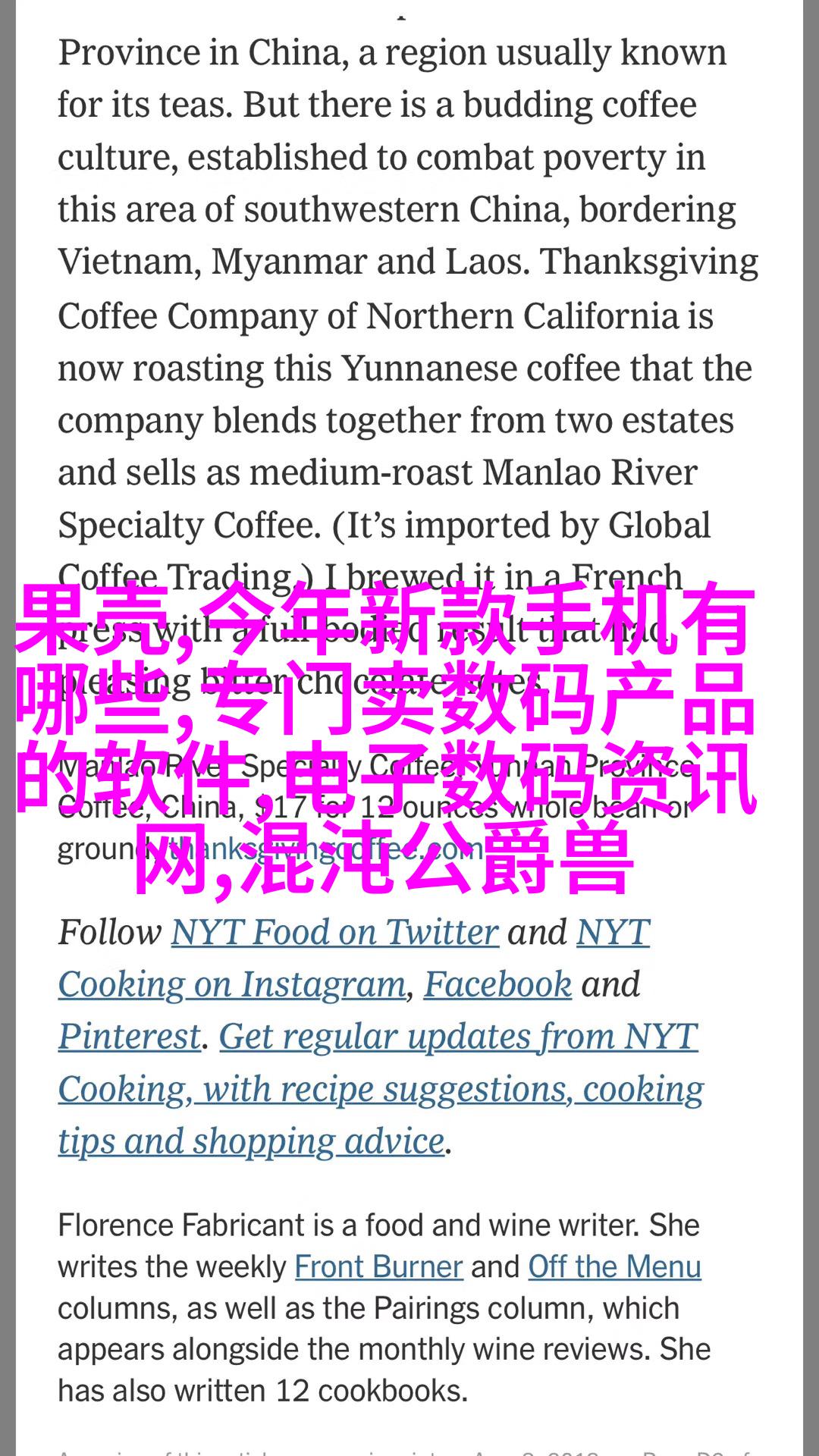The image size is (819, 1456).
Task: Follow the Facebook link
Action: [x=497, y=984]
